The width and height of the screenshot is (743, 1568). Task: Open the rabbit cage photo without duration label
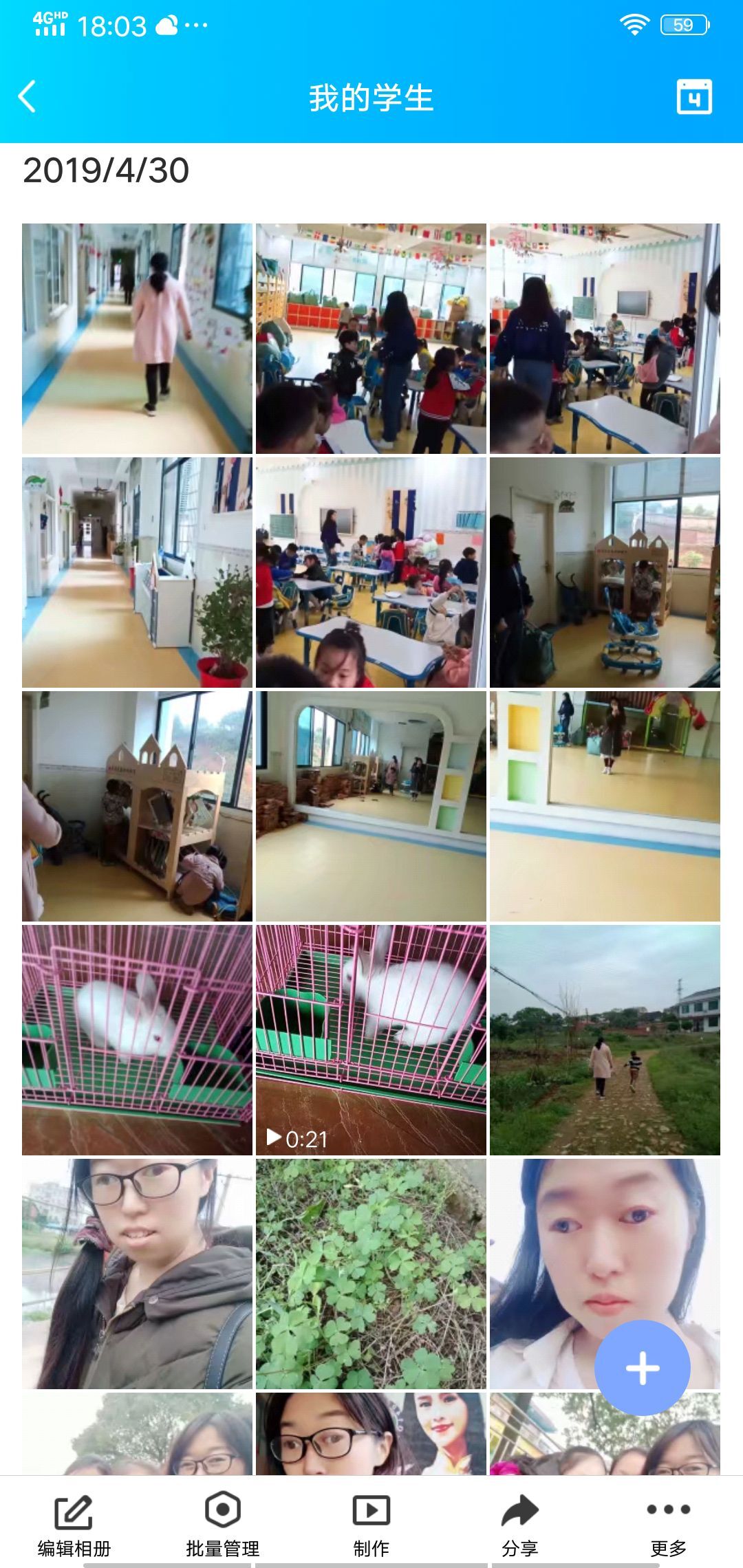coord(137,1040)
